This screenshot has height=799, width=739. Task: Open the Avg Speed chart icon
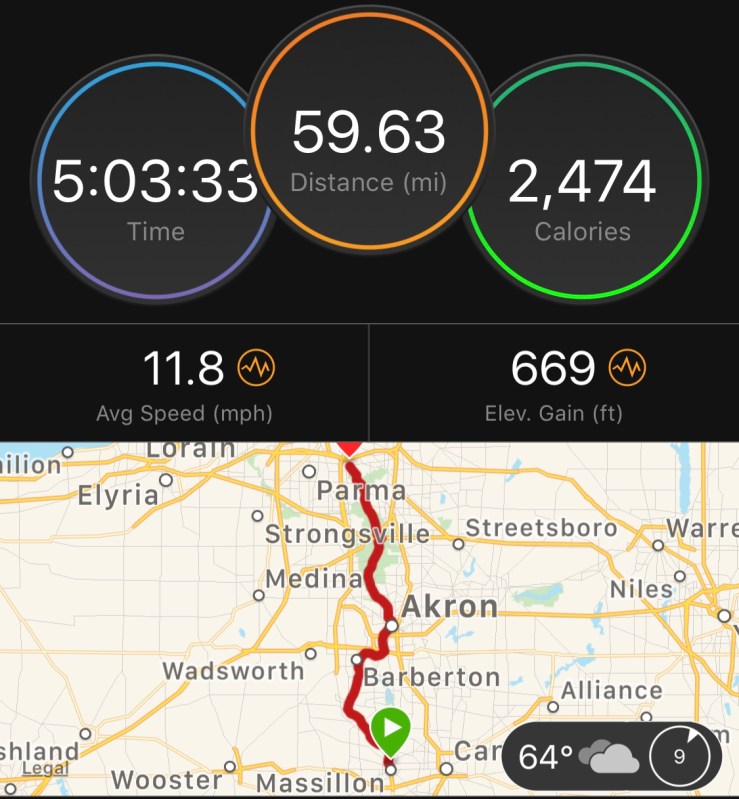click(x=256, y=369)
